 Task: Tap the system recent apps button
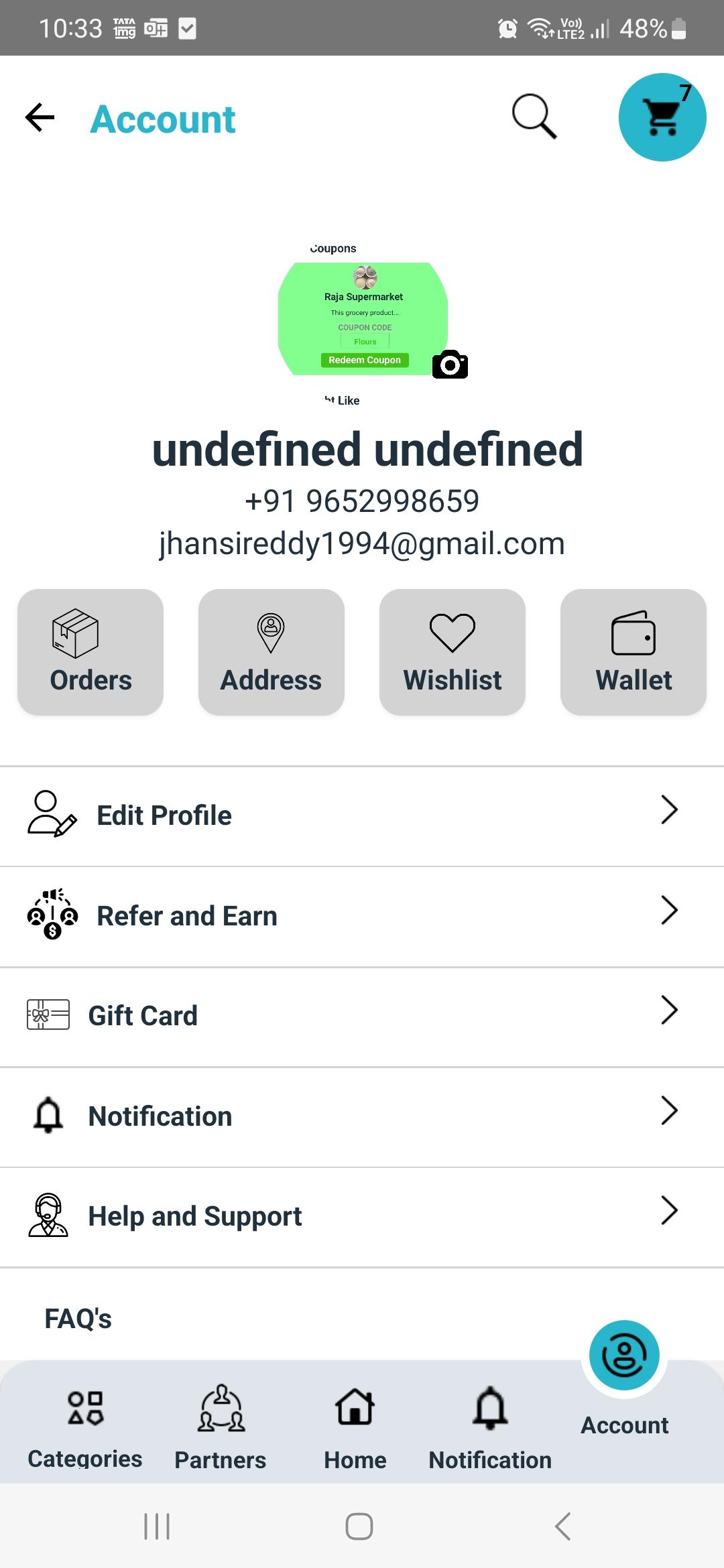(157, 1526)
